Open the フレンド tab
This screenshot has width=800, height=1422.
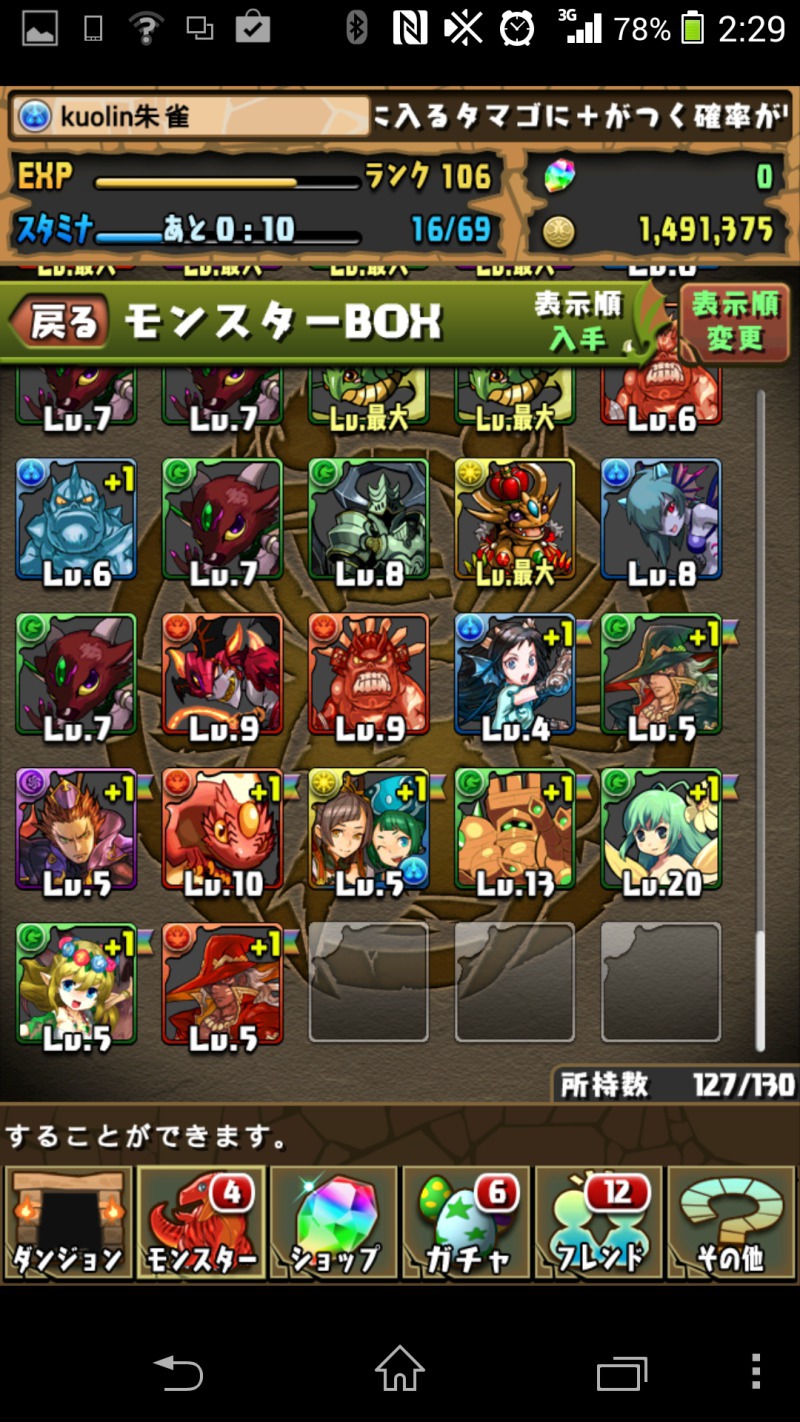tap(599, 1222)
